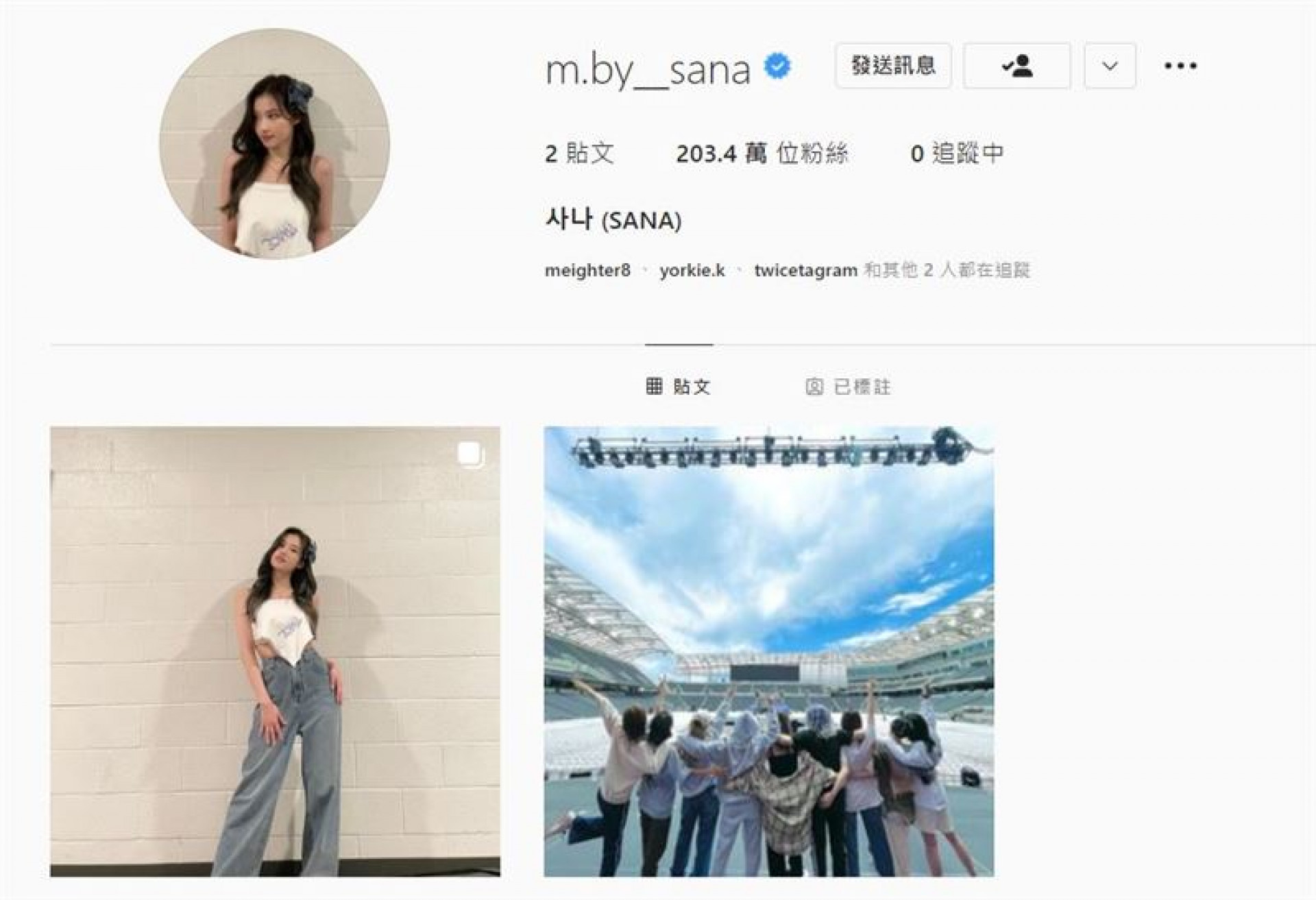Tap the 發送訊息 message button
The width and height of the screenshot is (1316, 900).
(x=892, y=66)
